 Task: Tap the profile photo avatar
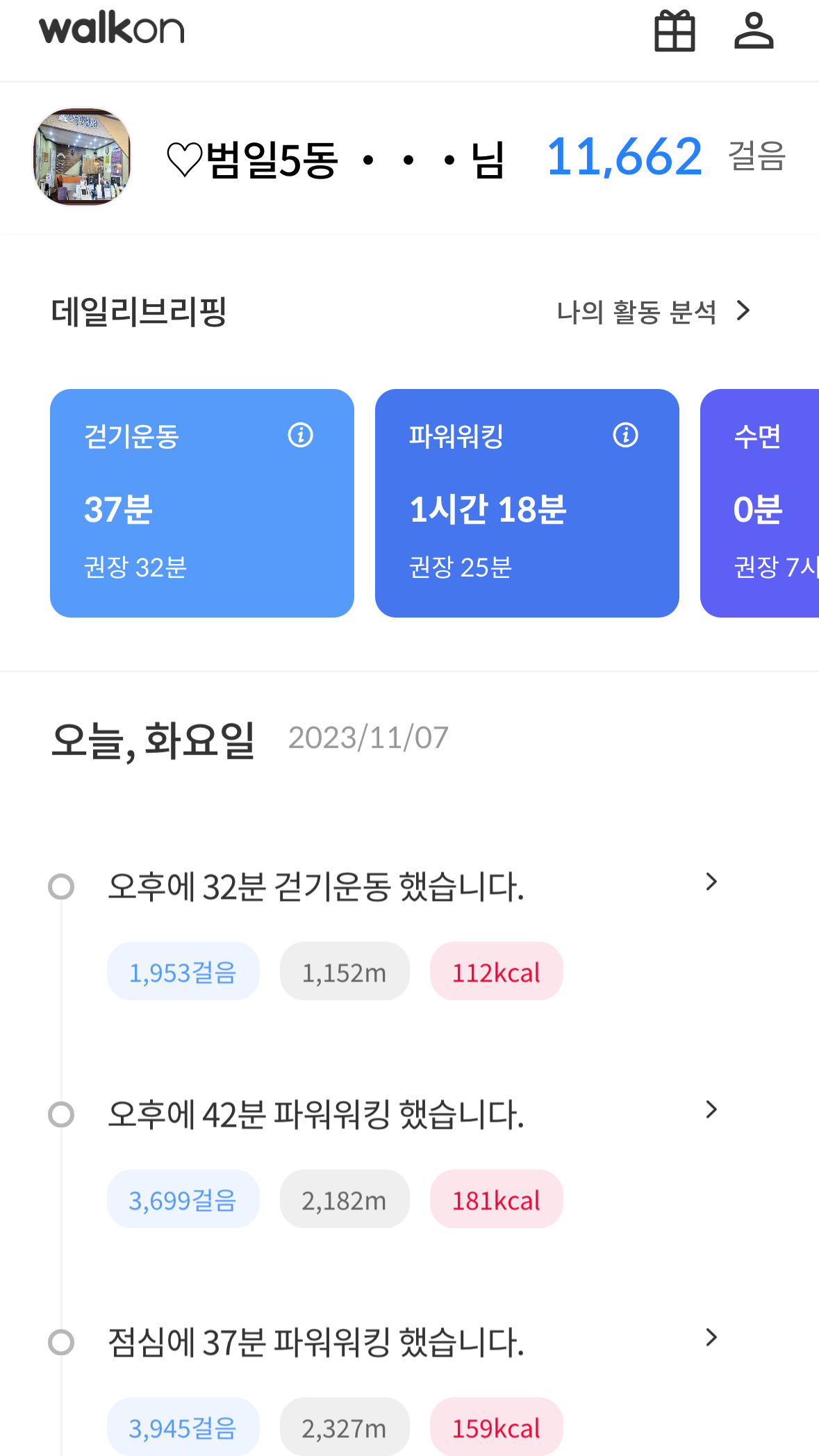tap(82, 156)
